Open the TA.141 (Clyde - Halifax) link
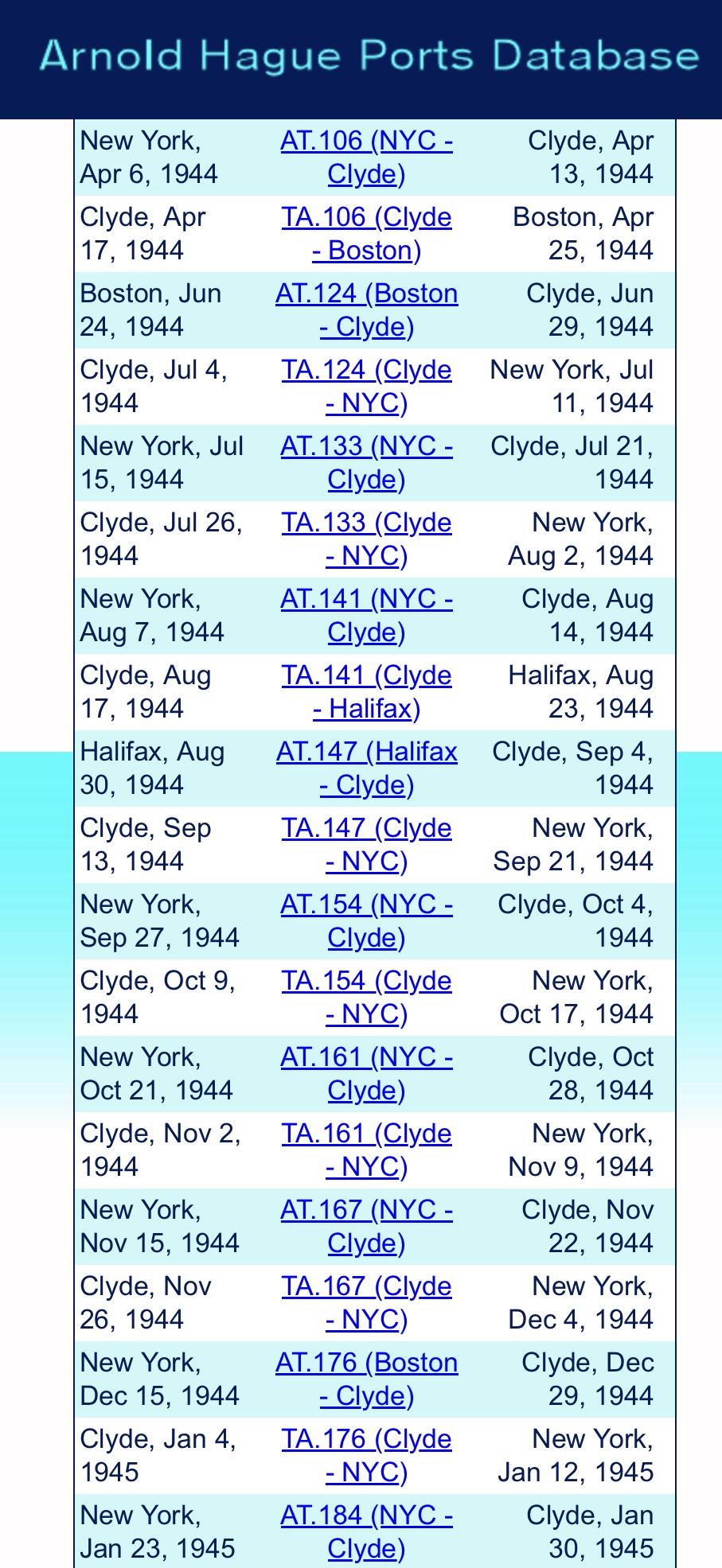The height and width of the screenshot is (1568, 722). coord(366,676)
